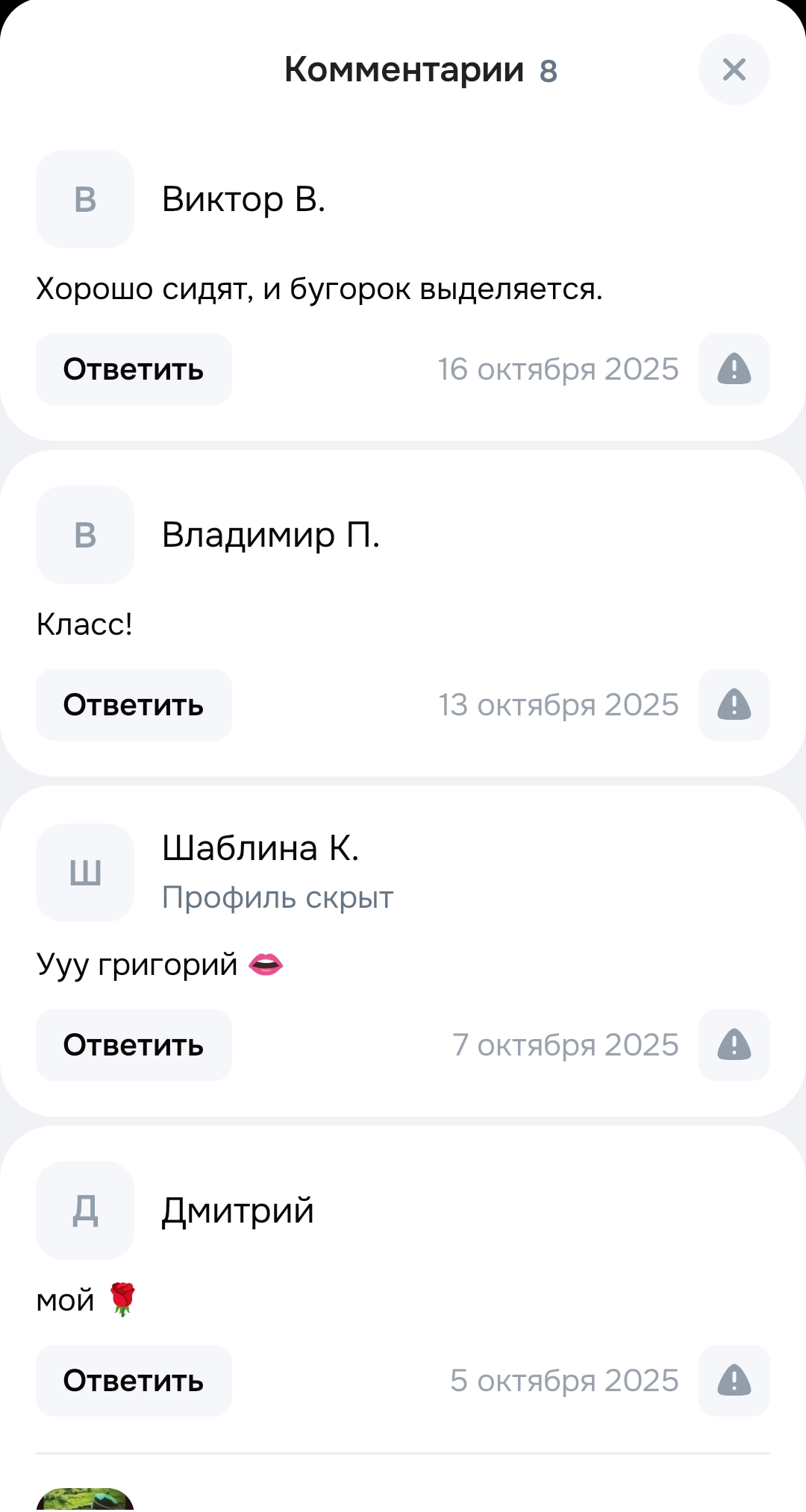This screenshot has height=1512, width=806.
Task: Open Виктор В.'s profile avatar
Action: tap(85, 199)
